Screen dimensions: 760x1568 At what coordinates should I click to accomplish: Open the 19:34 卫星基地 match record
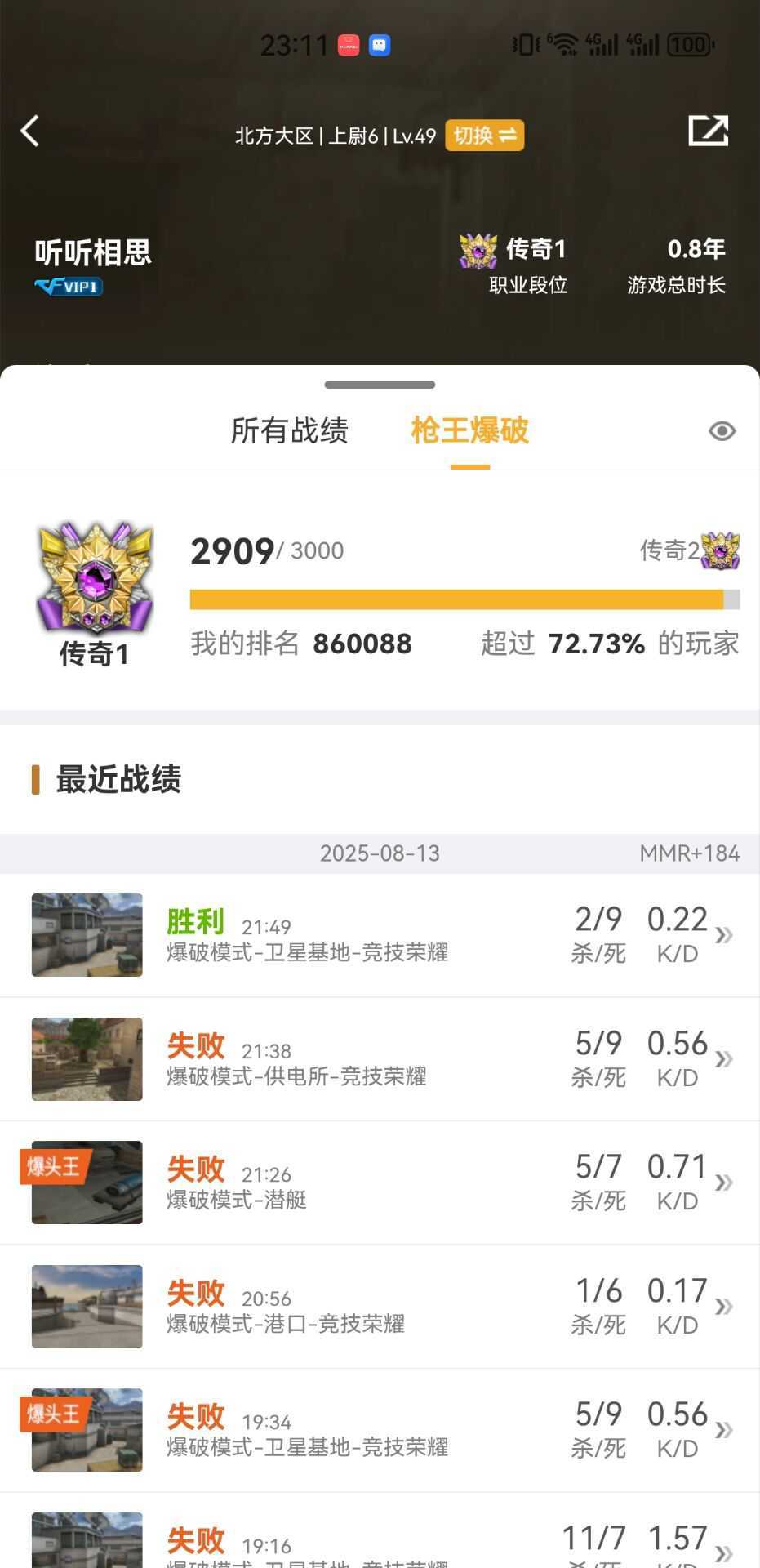[380, 1430]
